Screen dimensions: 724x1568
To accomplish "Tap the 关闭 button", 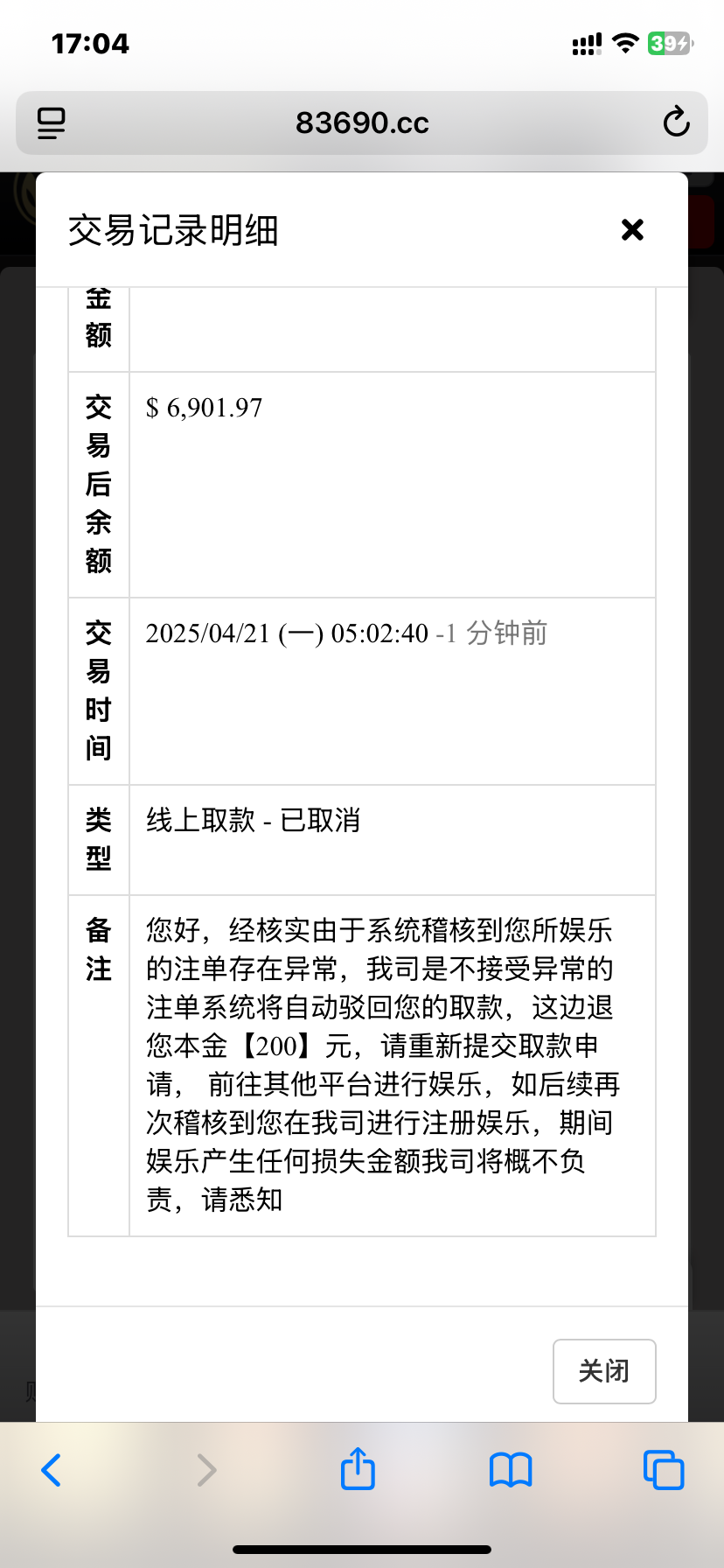I will coord(604,1371).
